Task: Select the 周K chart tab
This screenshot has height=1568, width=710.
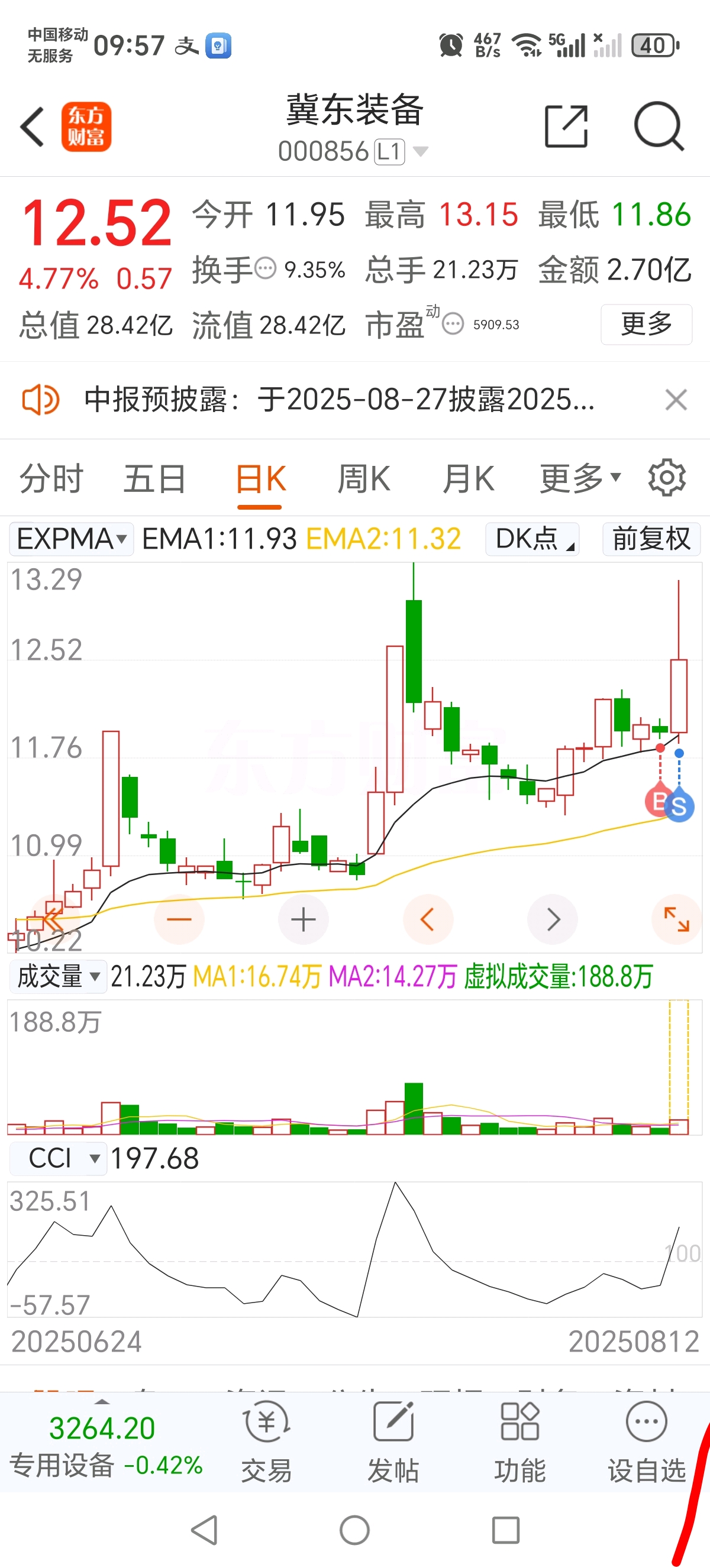Action: 363,478
